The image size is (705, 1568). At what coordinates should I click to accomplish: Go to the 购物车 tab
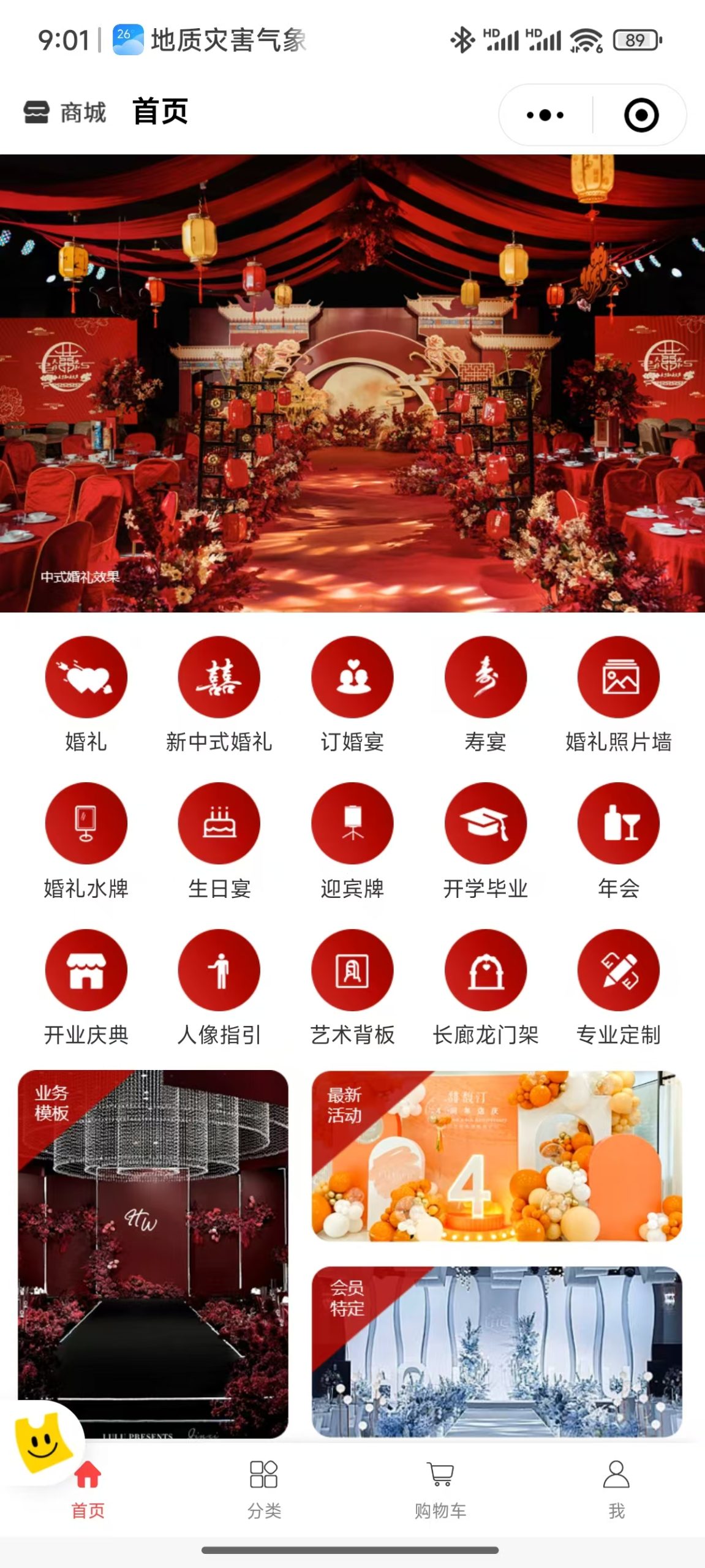440,1488
